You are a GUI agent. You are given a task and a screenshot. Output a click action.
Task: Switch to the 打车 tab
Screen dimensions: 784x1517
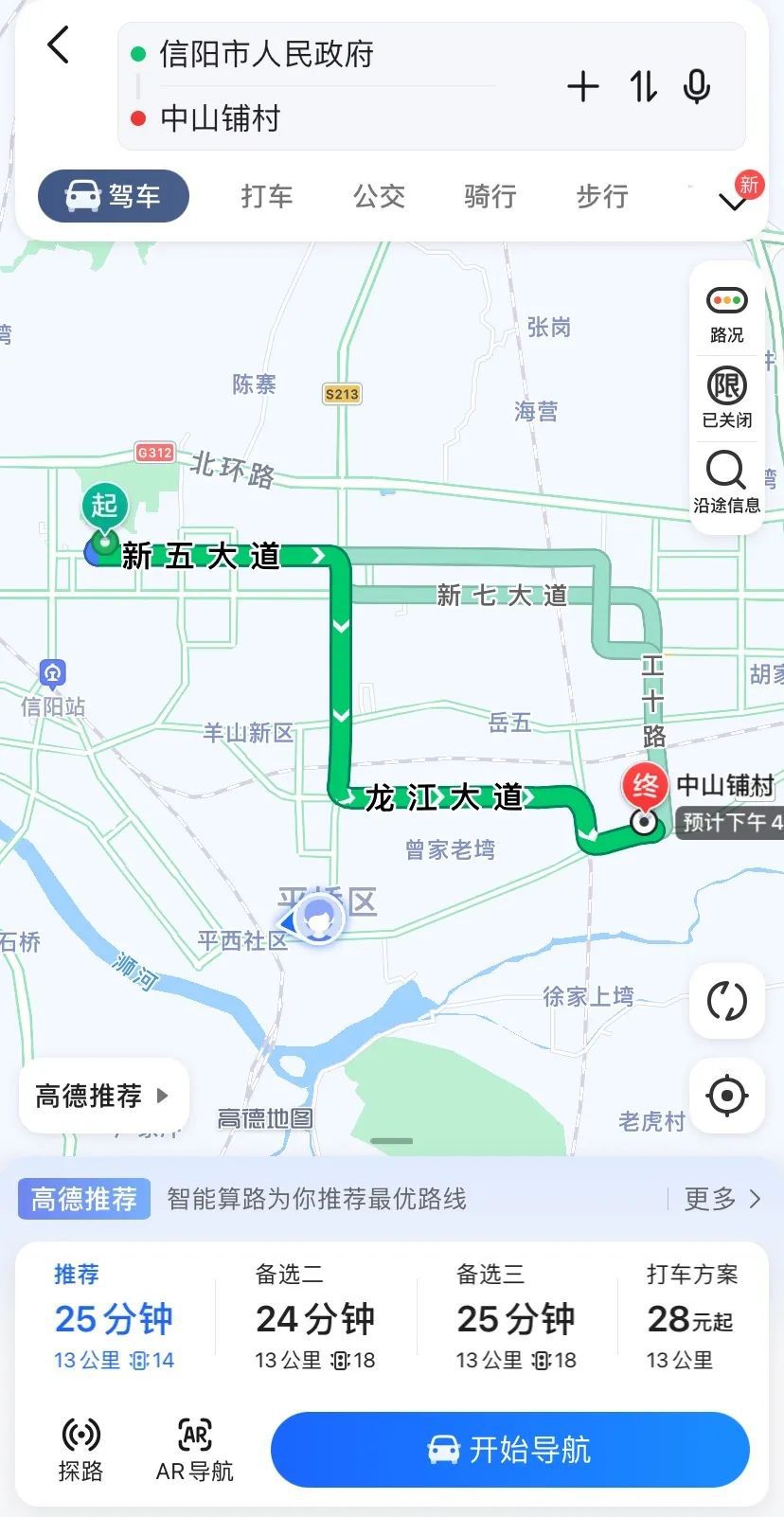[267, 196]
